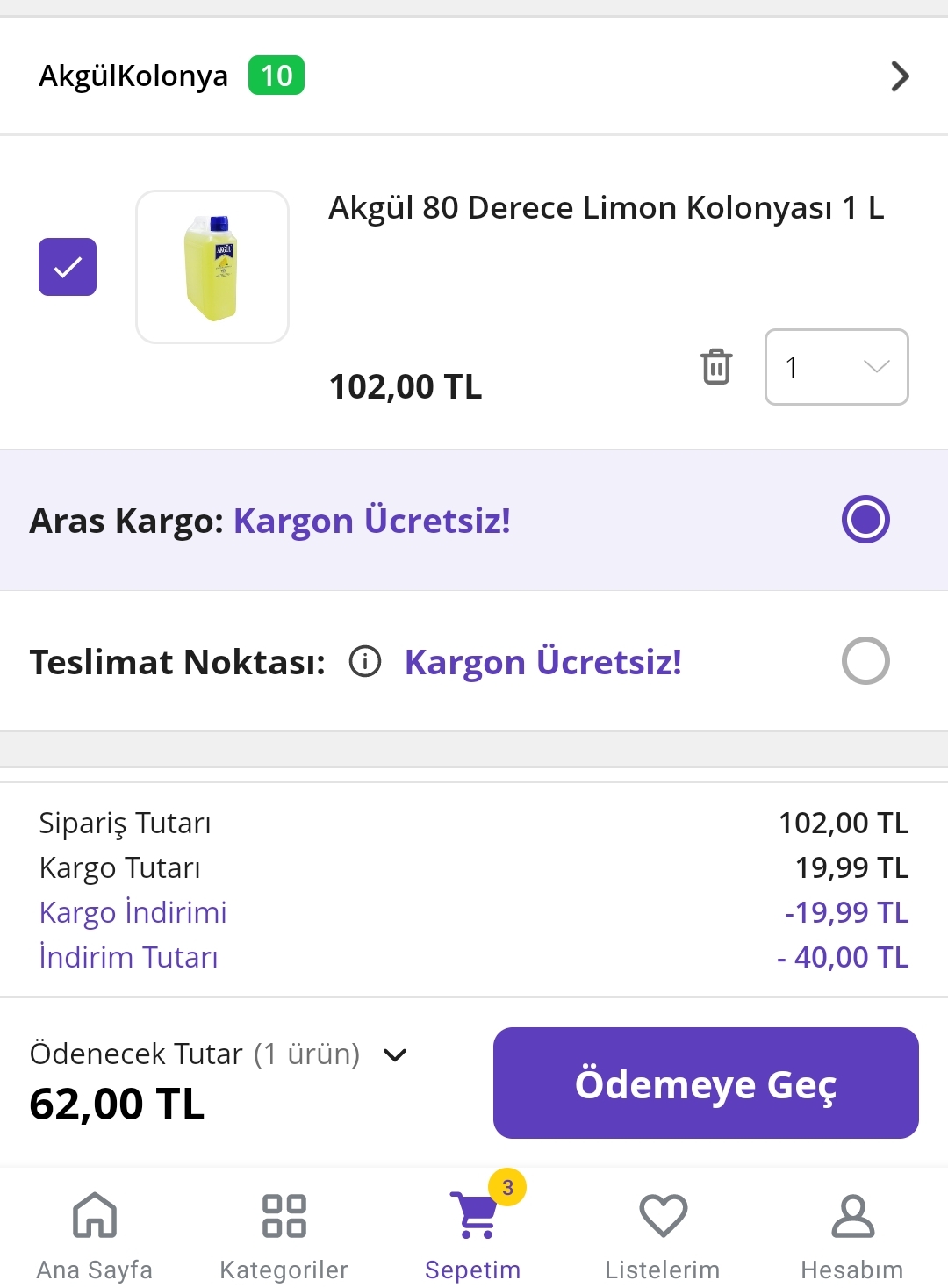Open the Listelerim tab

(x=663, y=1234)
